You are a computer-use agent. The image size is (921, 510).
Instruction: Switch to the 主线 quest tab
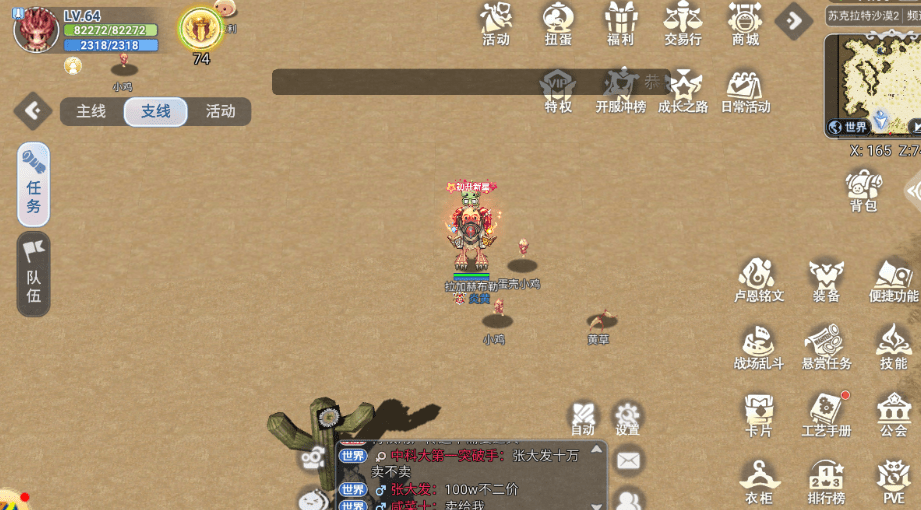91,111
